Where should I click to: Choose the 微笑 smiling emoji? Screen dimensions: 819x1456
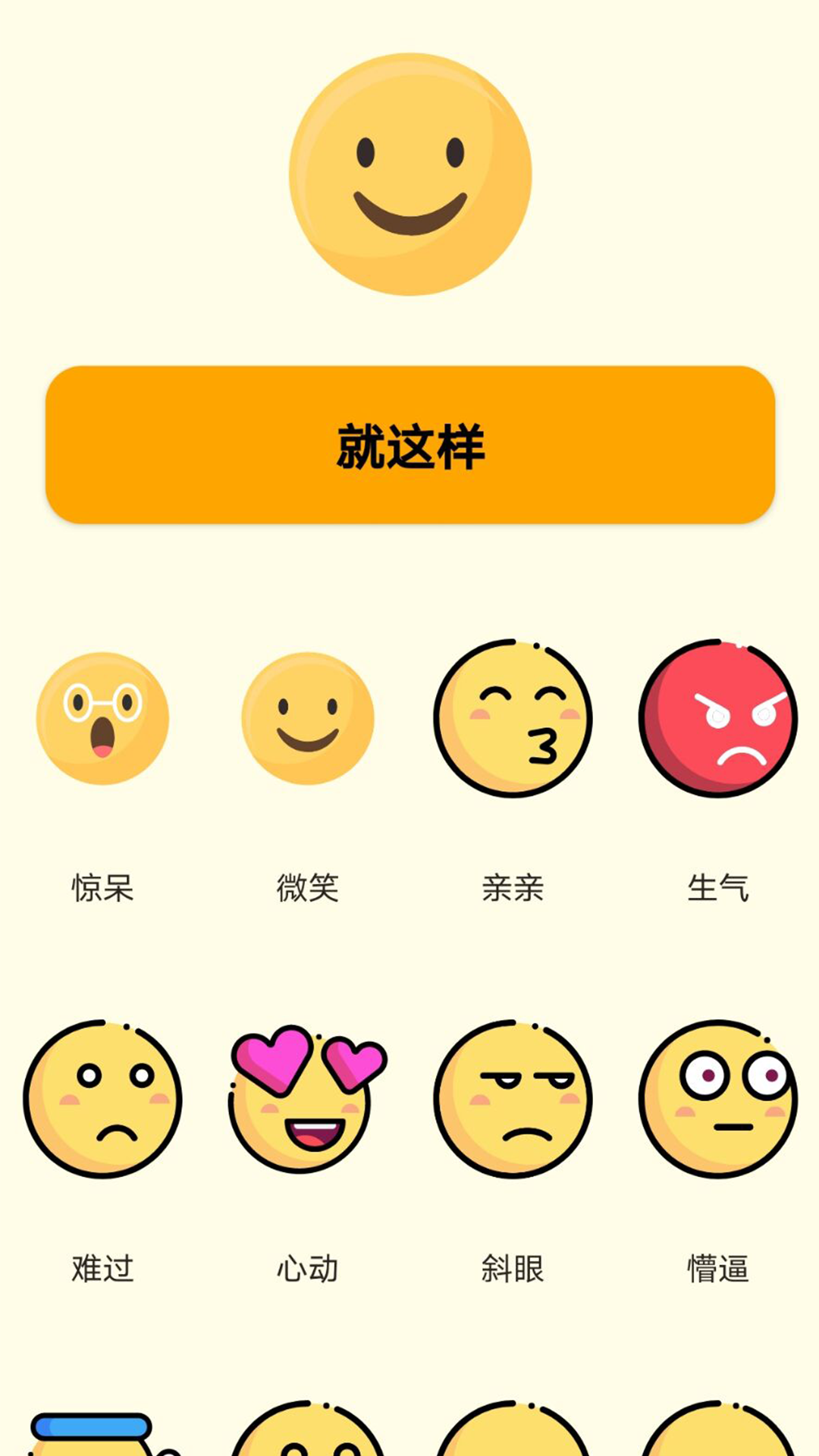307,718
